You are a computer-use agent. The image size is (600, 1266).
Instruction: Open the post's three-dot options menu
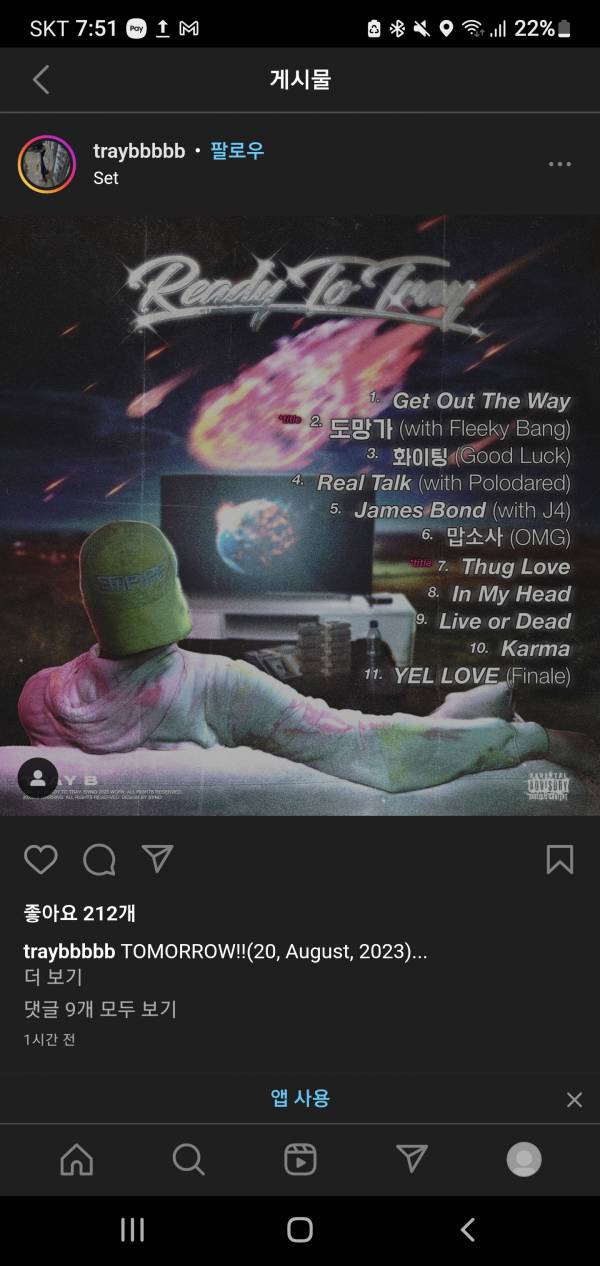559,164
